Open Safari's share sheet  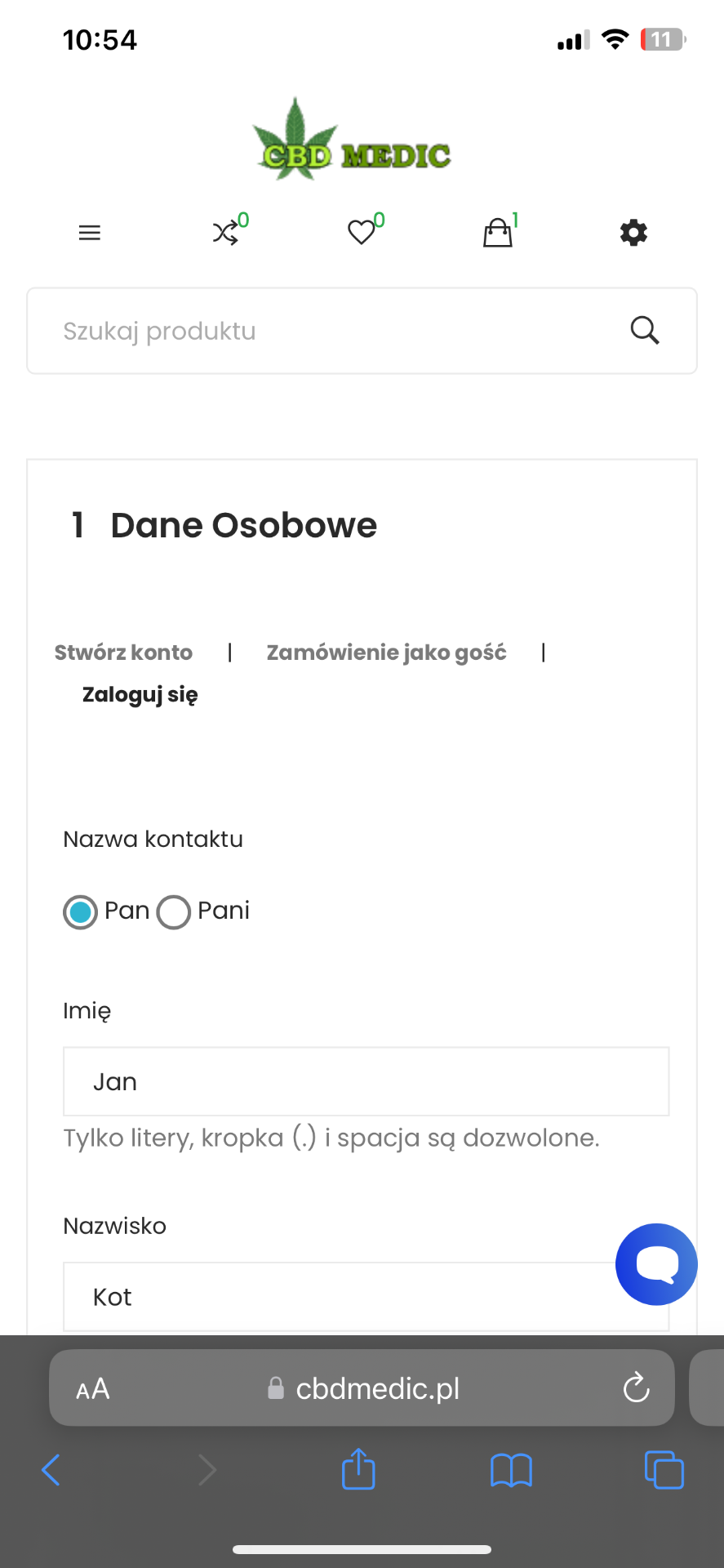tap(358, 1470)
